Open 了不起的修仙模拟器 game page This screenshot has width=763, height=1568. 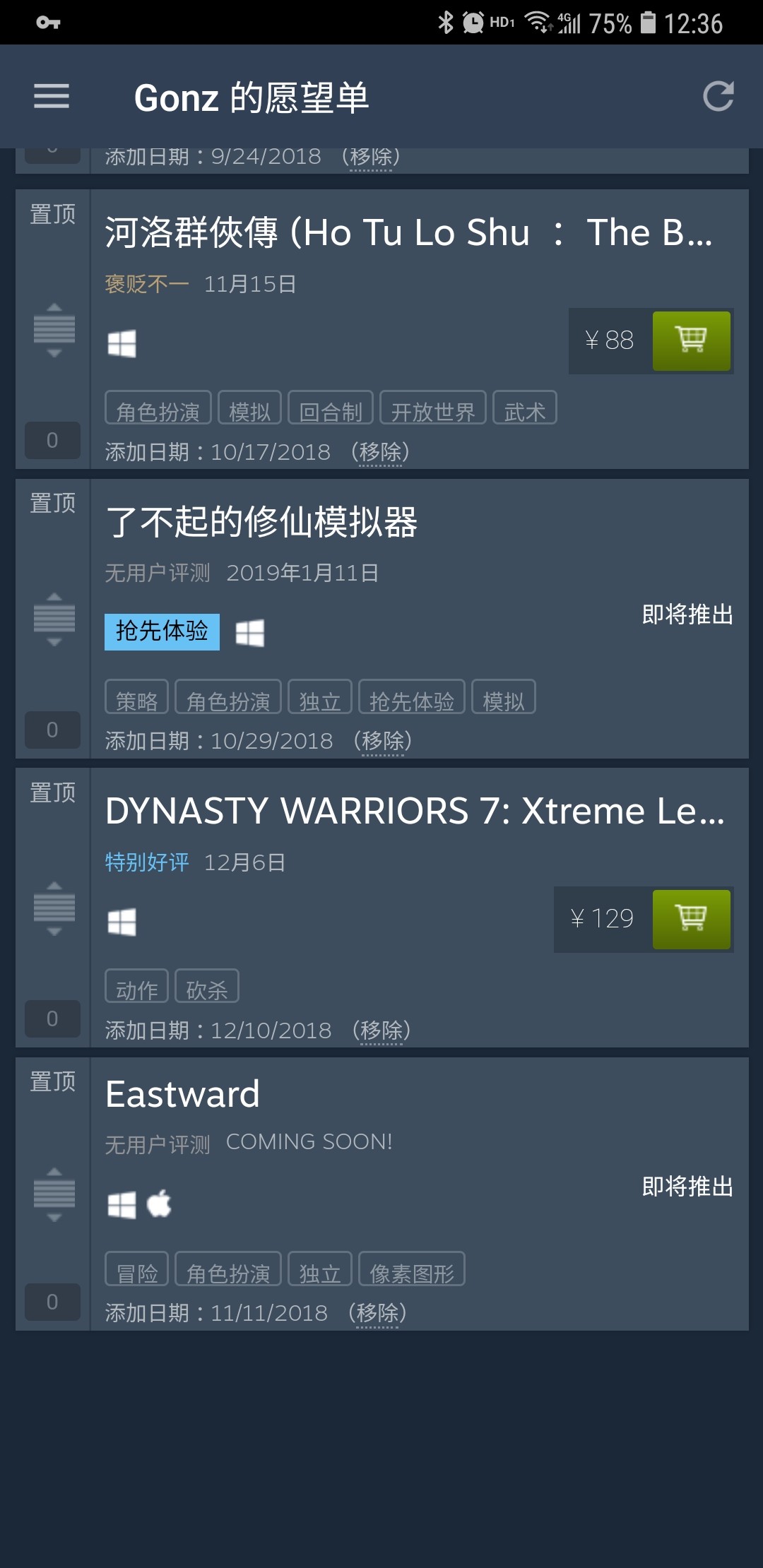click(x=261, y=522)
